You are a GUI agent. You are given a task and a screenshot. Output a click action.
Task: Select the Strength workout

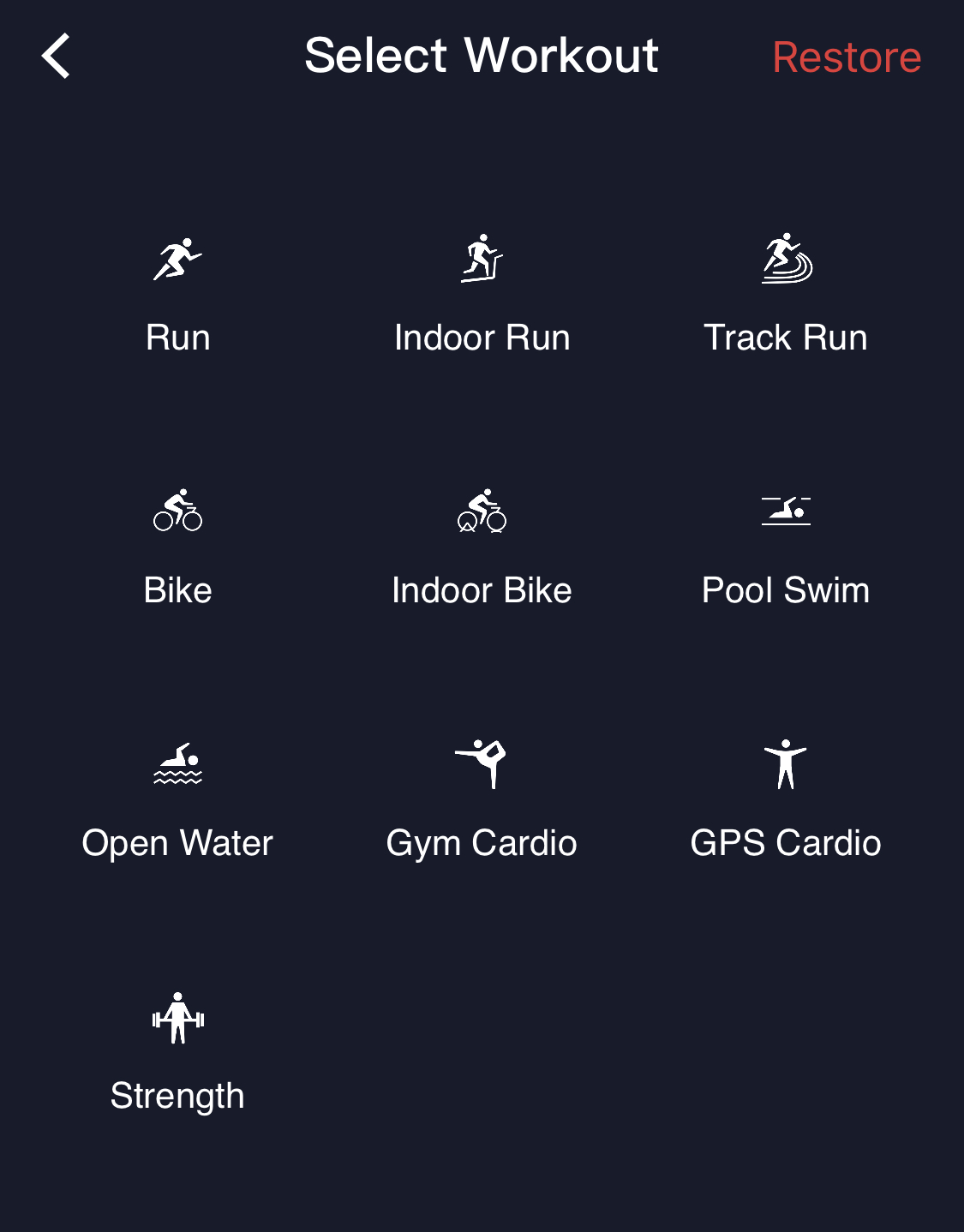coord(177,1052)
